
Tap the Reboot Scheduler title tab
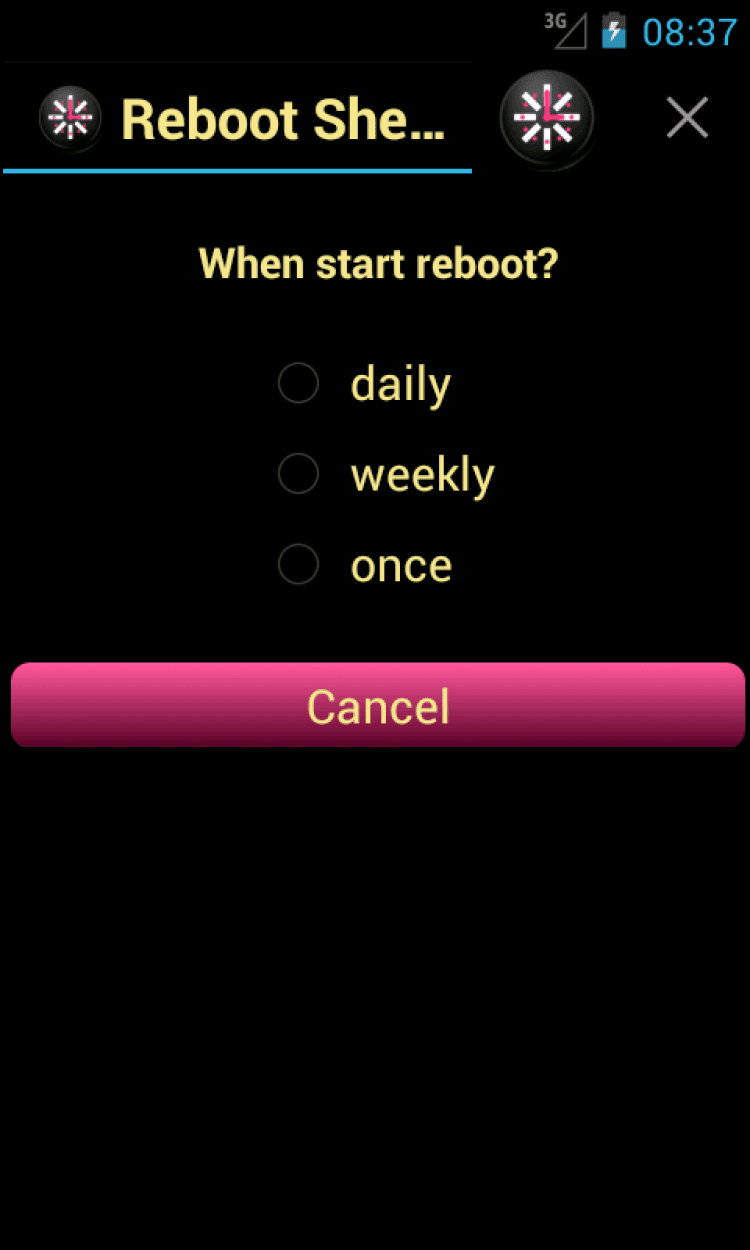[238, 118]
